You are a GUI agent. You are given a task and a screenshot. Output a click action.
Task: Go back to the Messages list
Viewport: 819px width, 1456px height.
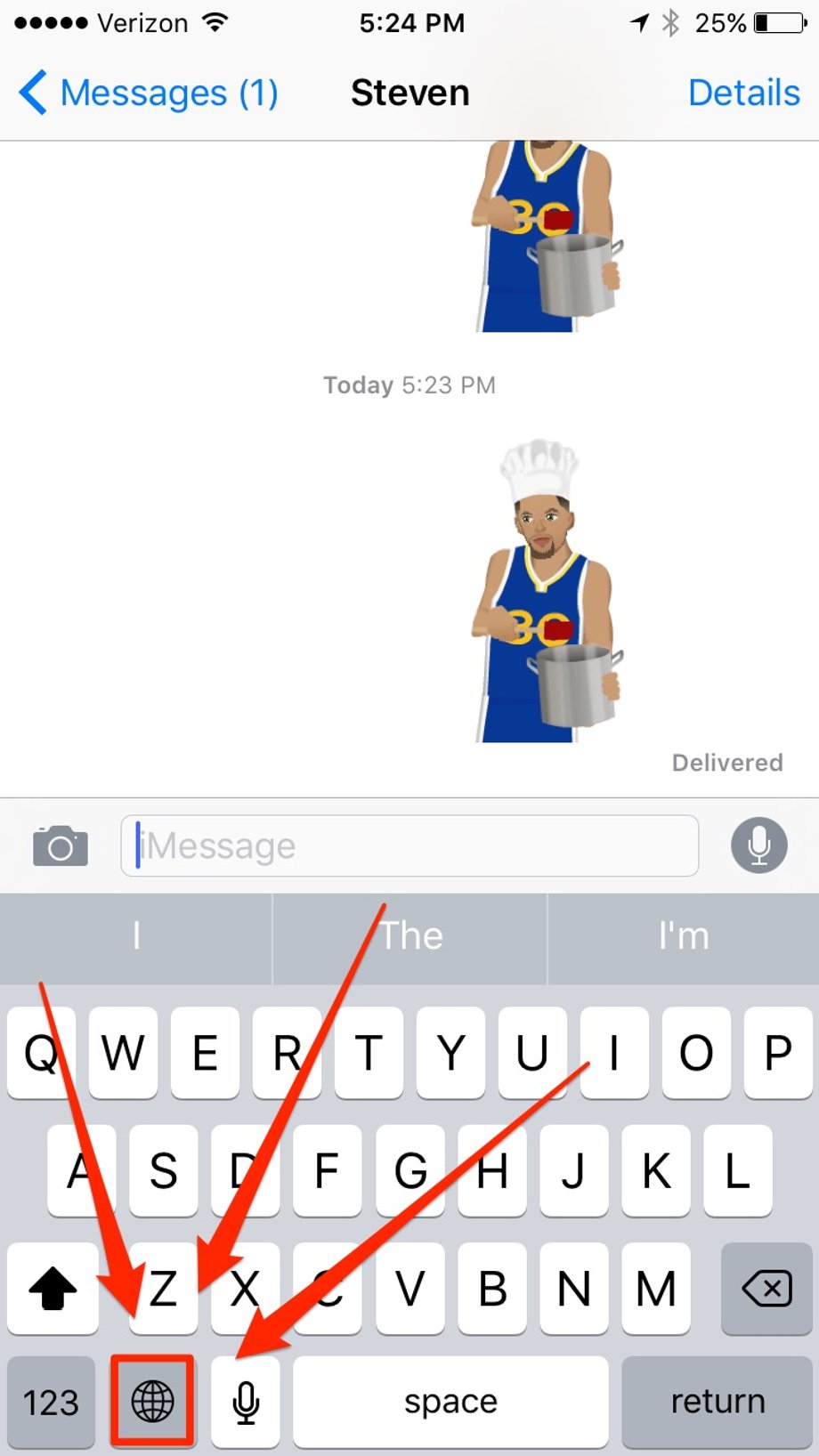[x=147, y=93]
